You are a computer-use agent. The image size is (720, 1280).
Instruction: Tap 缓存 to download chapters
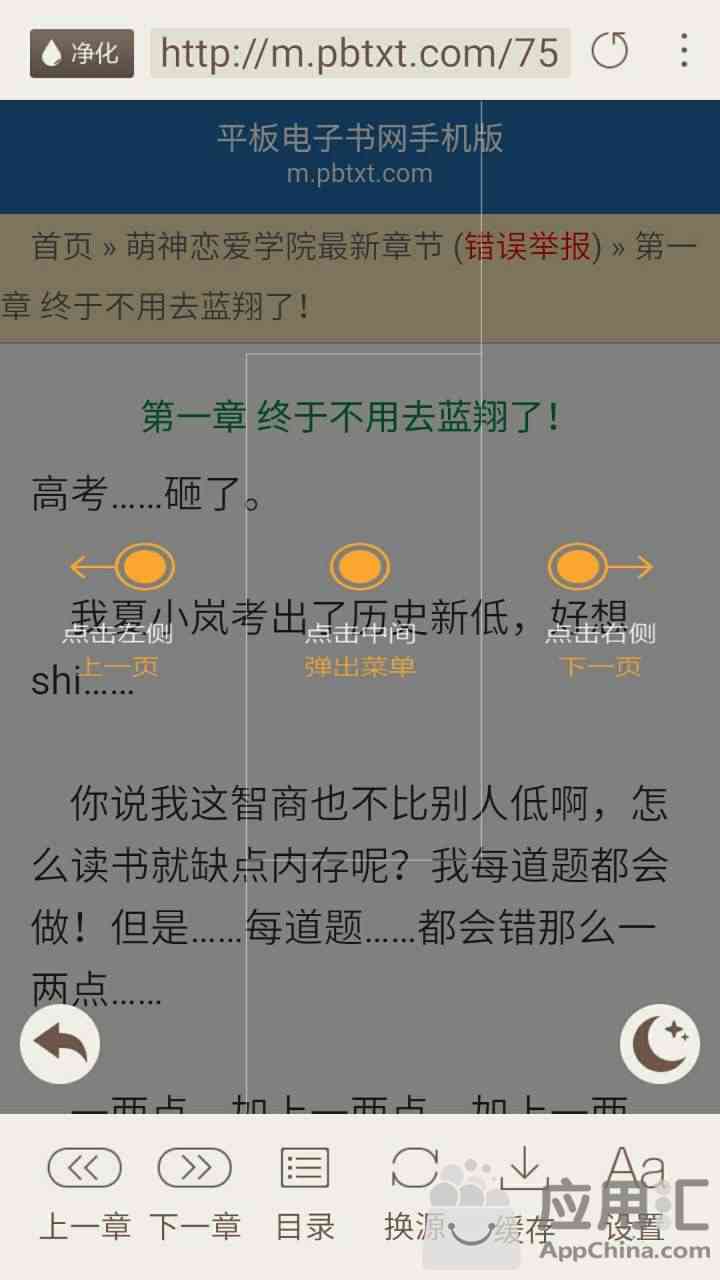tap(525, 1193)
